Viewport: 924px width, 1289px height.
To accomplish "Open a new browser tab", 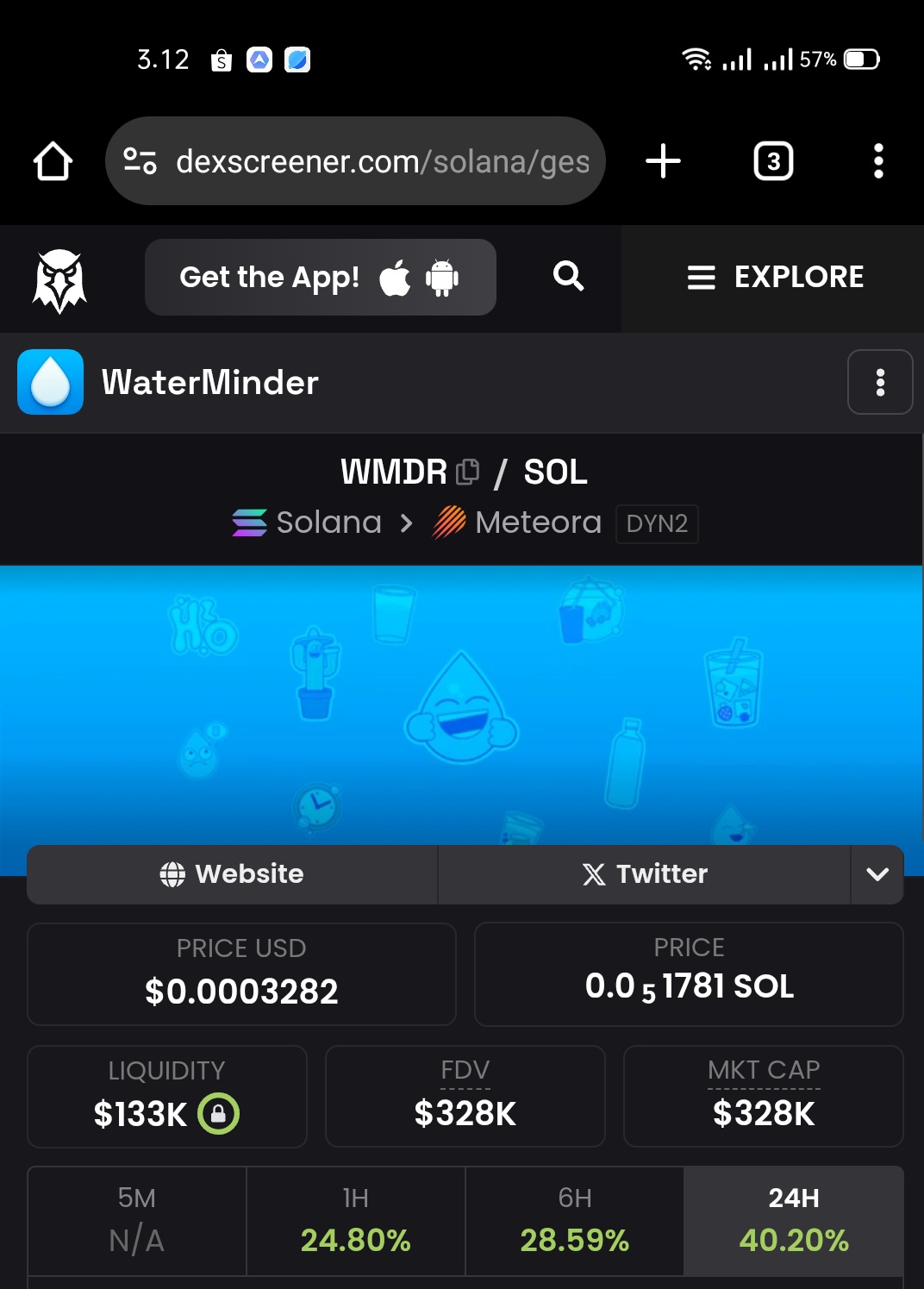I will [663, 161].
